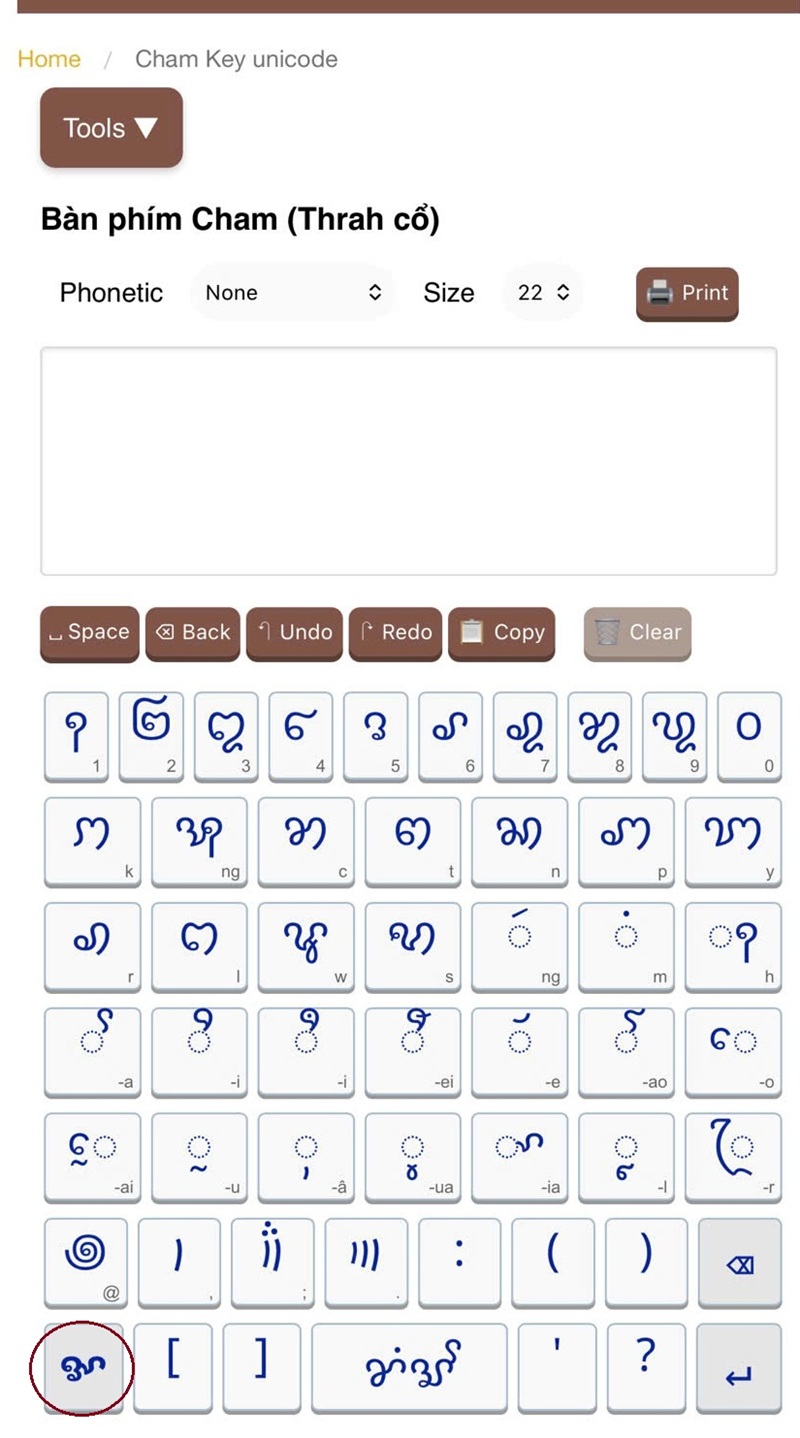Add the -ao vowel sign
The width and height of the screenshot is (800, 1438).
(x=626, y=1050)
